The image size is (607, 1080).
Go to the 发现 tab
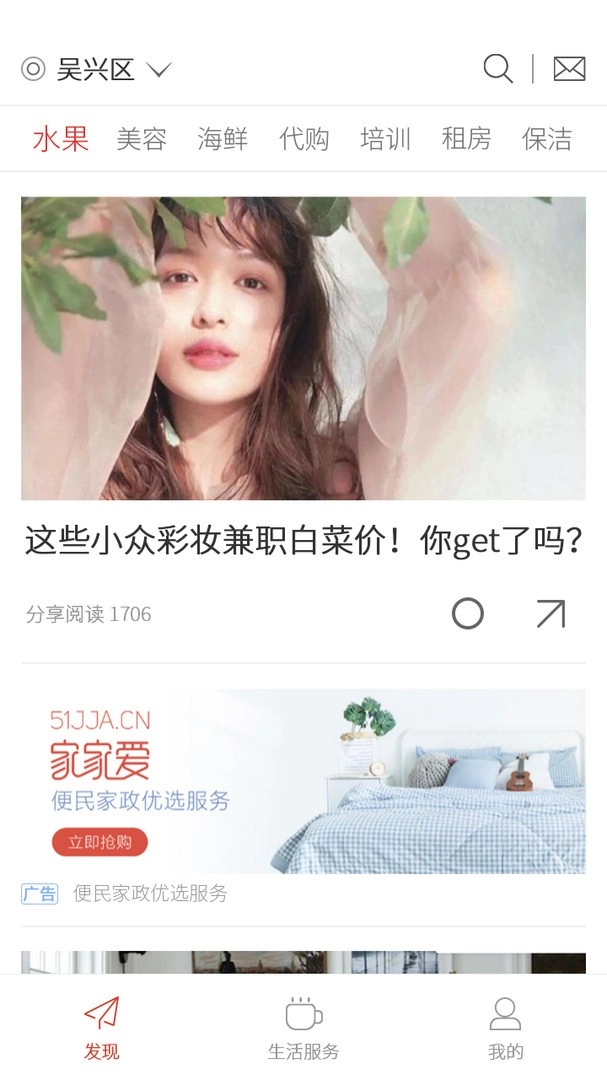(101, 1027)
